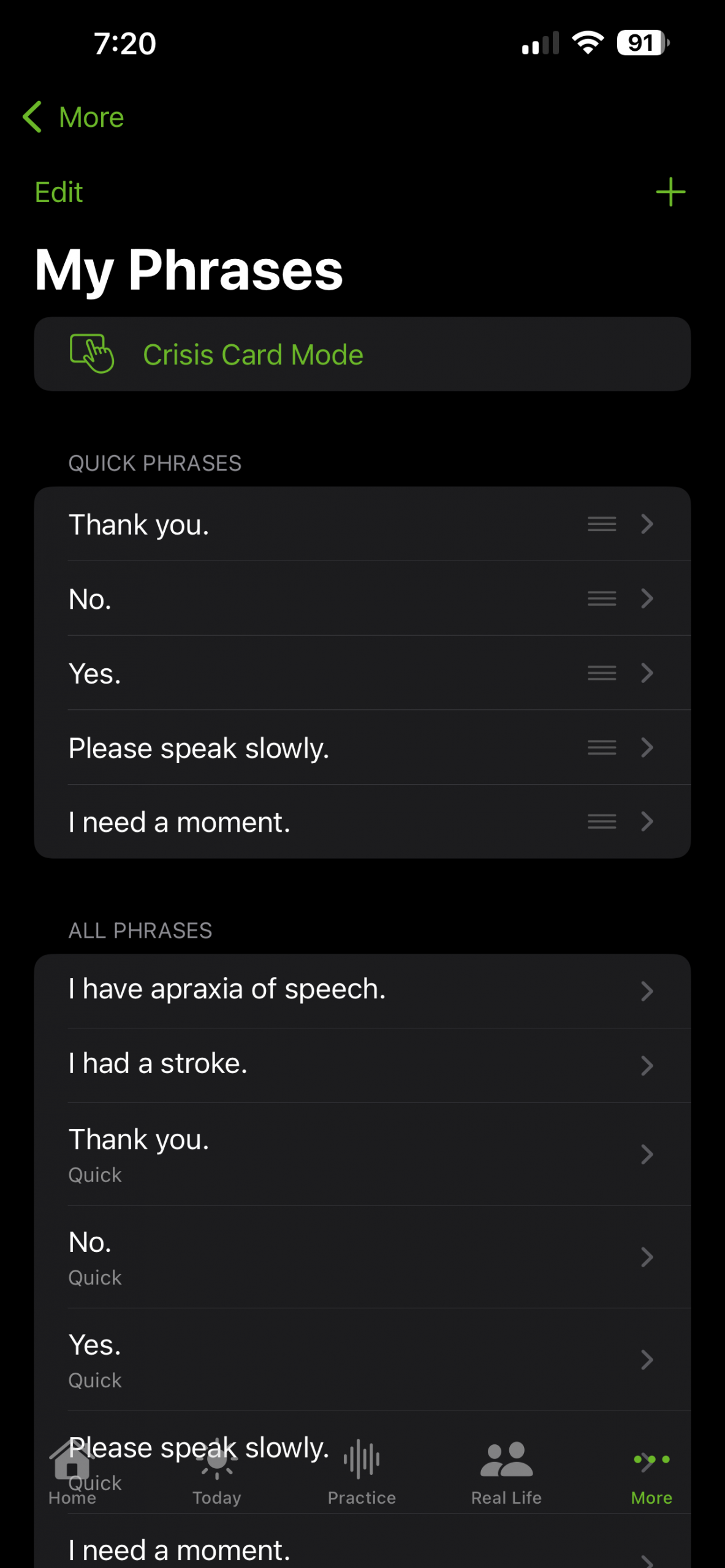Open 'Please speak slowly.' in Quick Phrases
Screen dimensions: 725x1568
coord(306,748)
